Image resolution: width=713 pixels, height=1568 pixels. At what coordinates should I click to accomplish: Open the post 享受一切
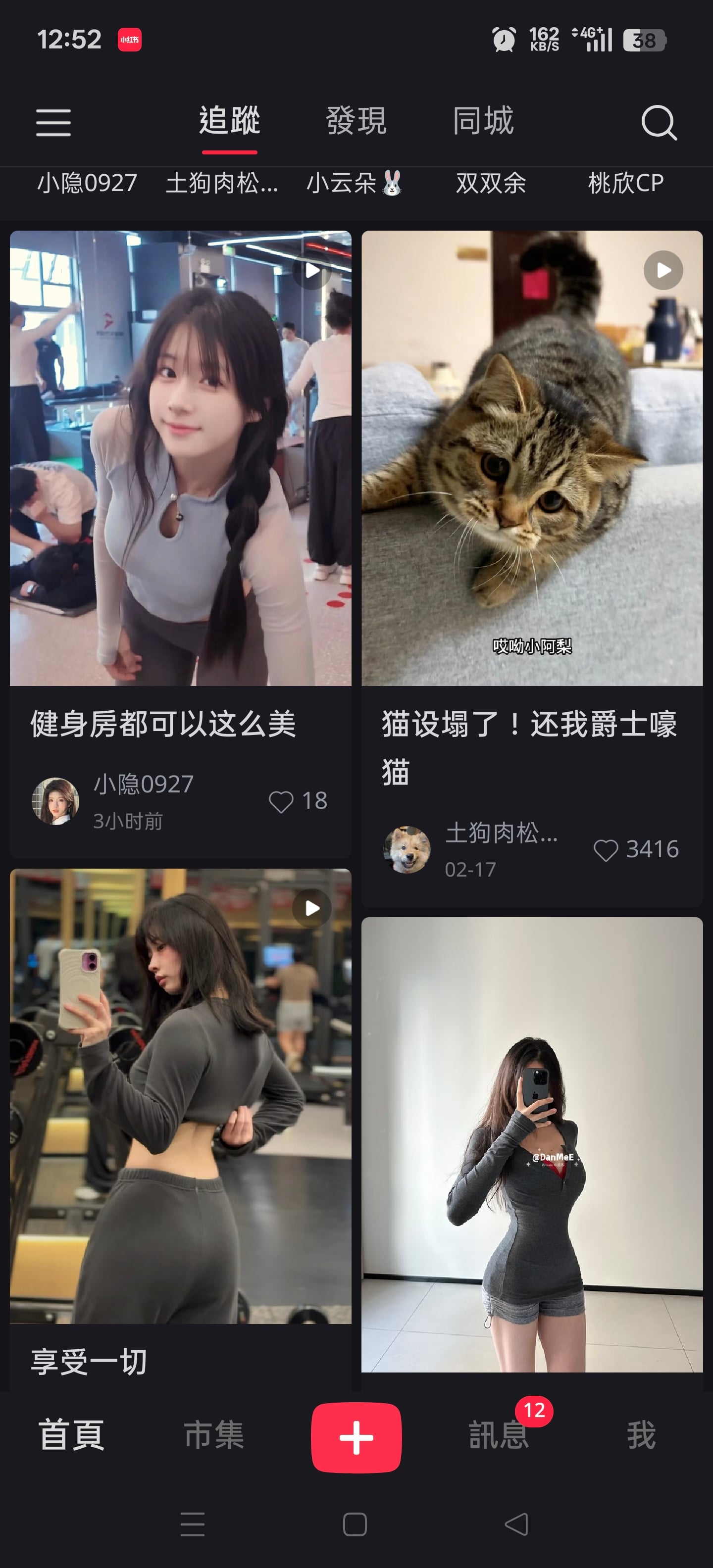180,1096
